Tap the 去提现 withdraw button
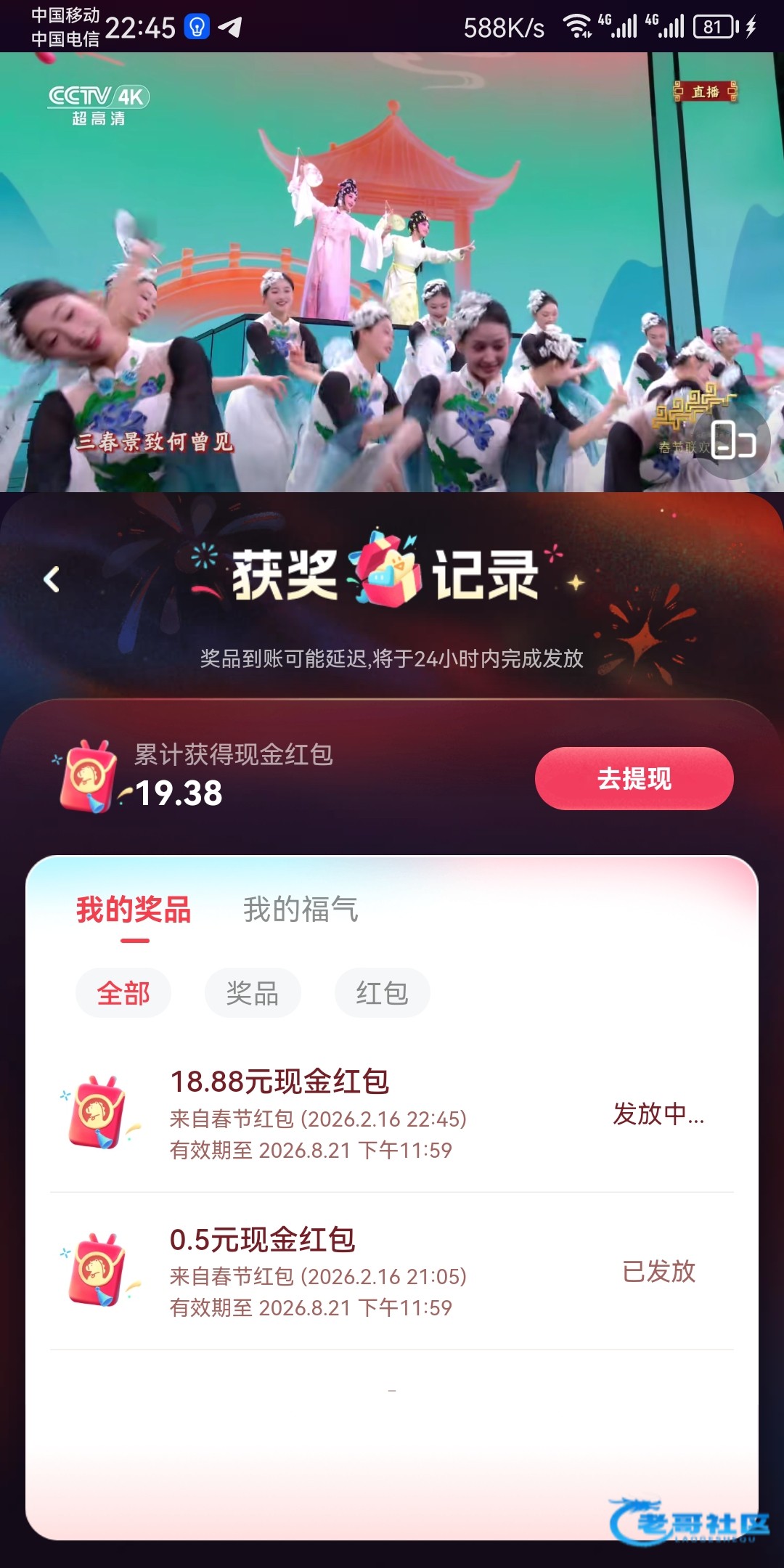Image resolution: width=784 pixels, height=1568 pixels. (634, 778)
